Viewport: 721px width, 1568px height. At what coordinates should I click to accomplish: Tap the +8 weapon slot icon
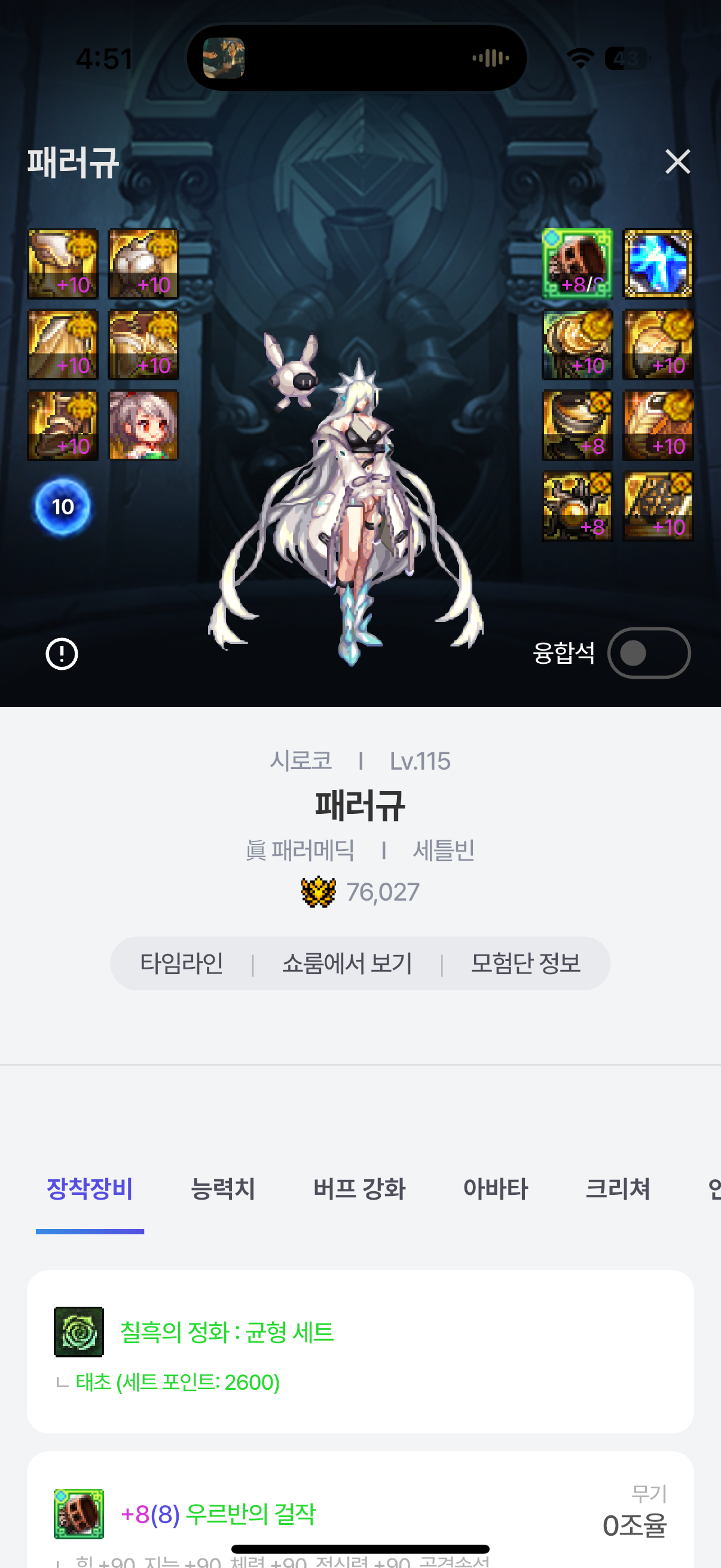pos(577,264)
